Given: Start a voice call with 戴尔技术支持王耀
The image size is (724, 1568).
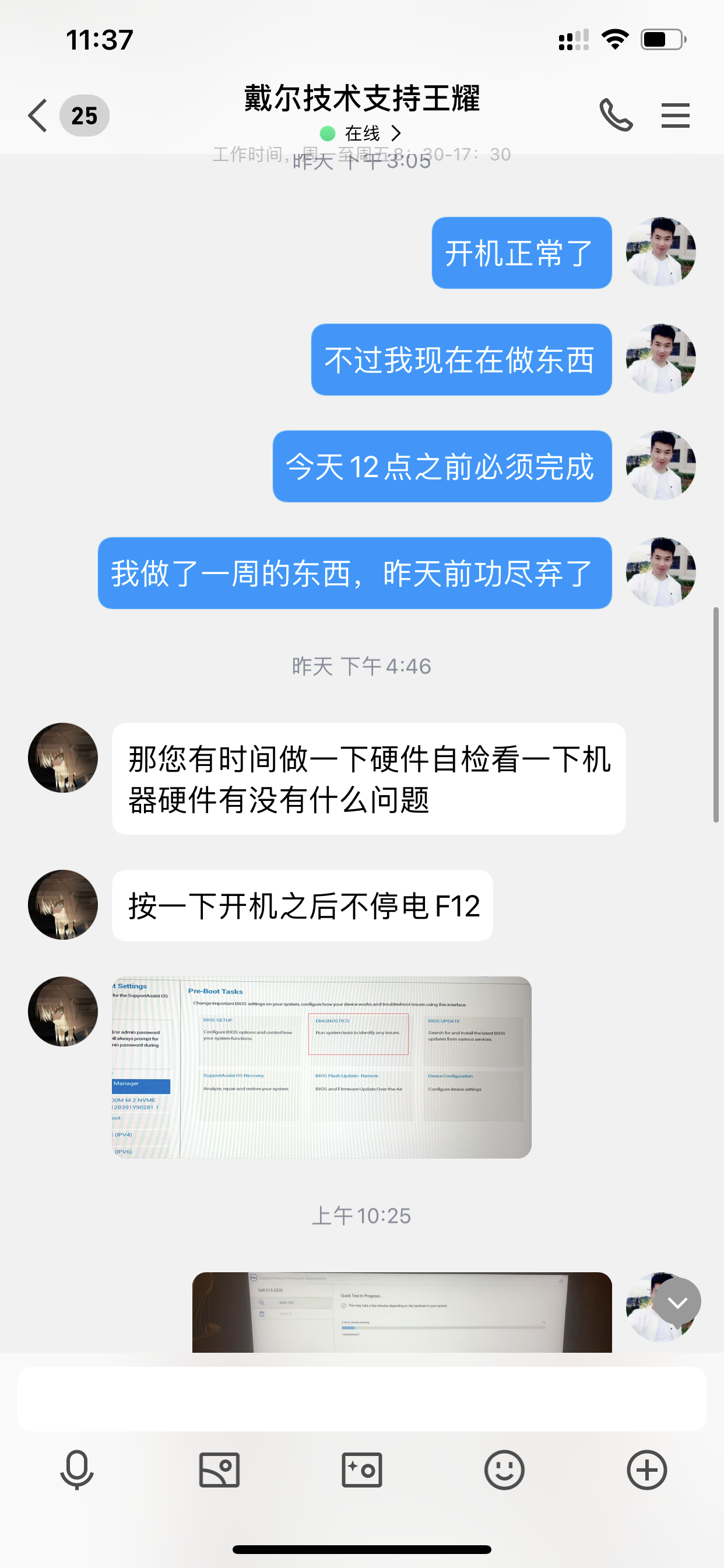Looking at the screenshot, I should (x=616, y=115).
